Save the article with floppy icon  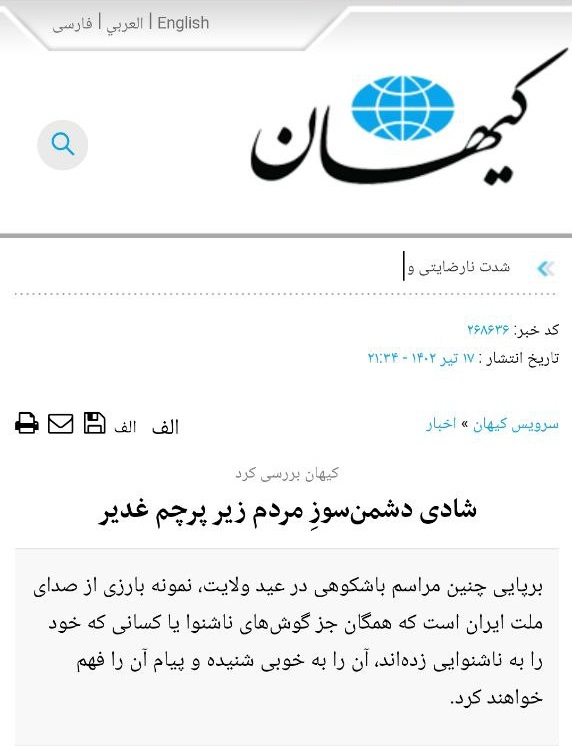95,423
